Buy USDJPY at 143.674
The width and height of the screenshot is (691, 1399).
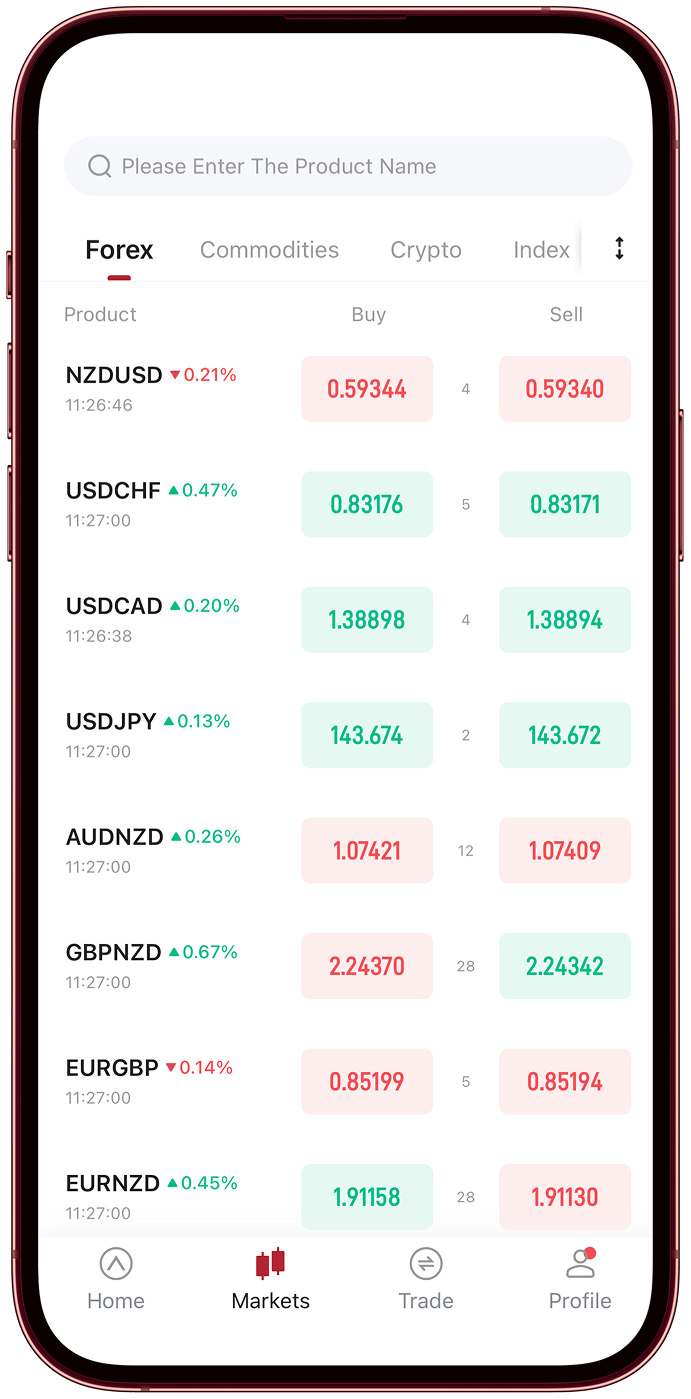[367, 735]
